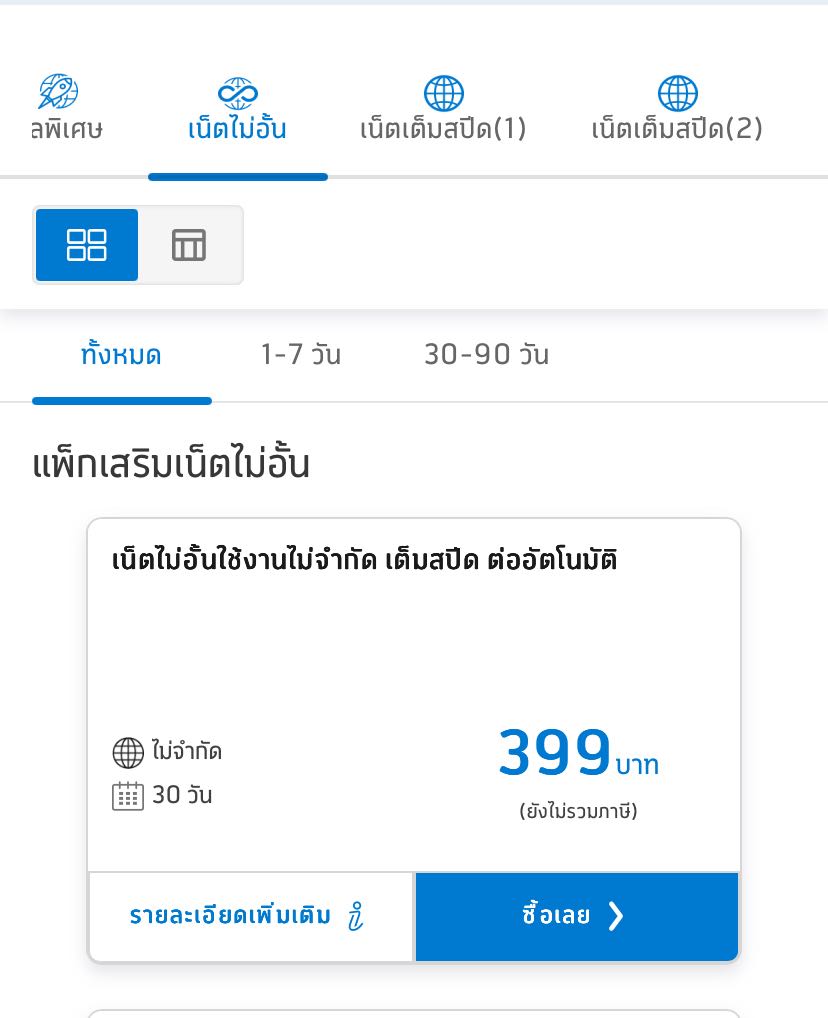The height and width of the screenshot is (1018, 828).
Task: Show all packages with ทั้งหมด filter
Action: pyautogui.click(x=121, y=356)
